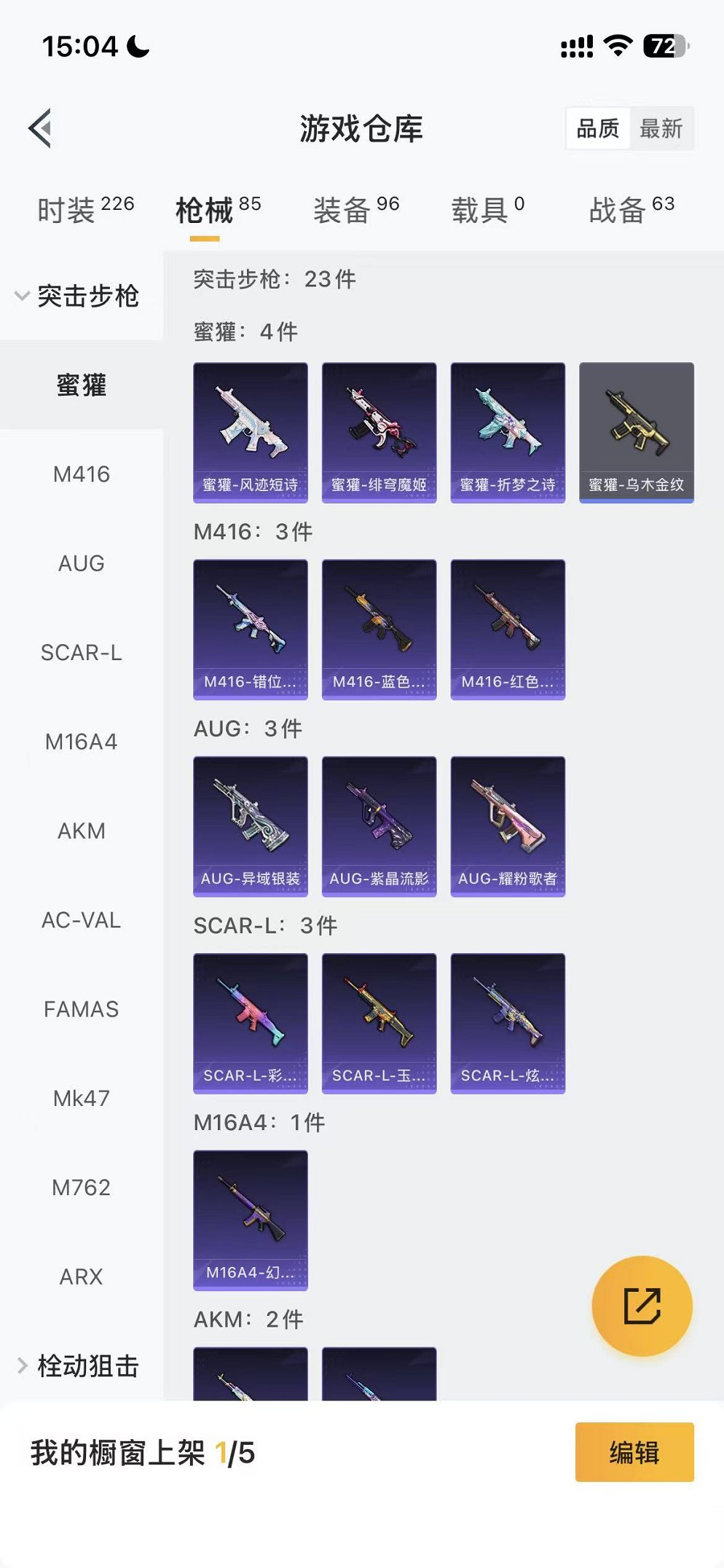724x1568 pixels.
Task: Tap the 编辑 button
Action: (x=634, y=1452)
